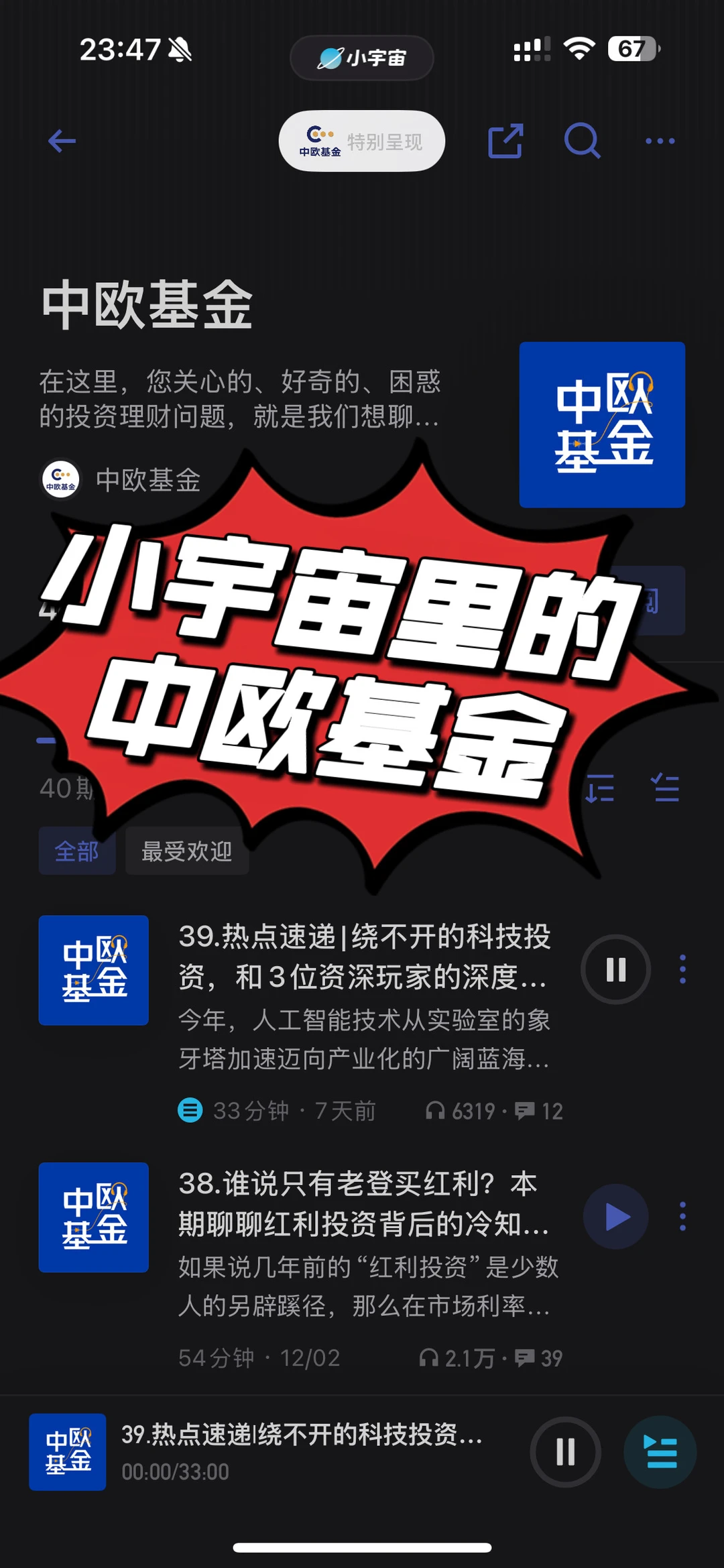This screenshot has width=724, height=1568.
Task: Tap the back arrow to exit podcast page
Action: (x=61, y=141)
